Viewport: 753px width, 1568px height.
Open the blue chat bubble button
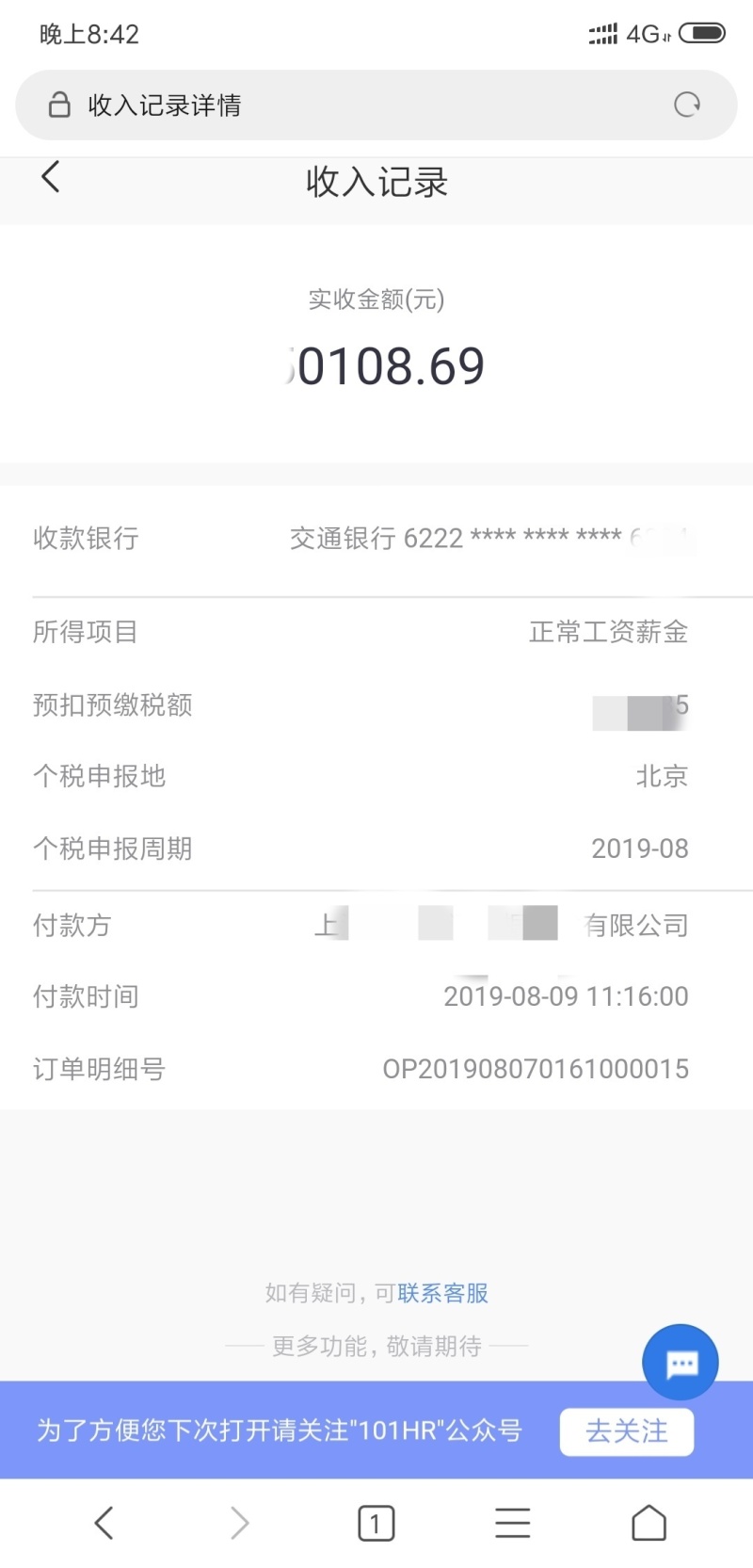tap(681, 1363)
